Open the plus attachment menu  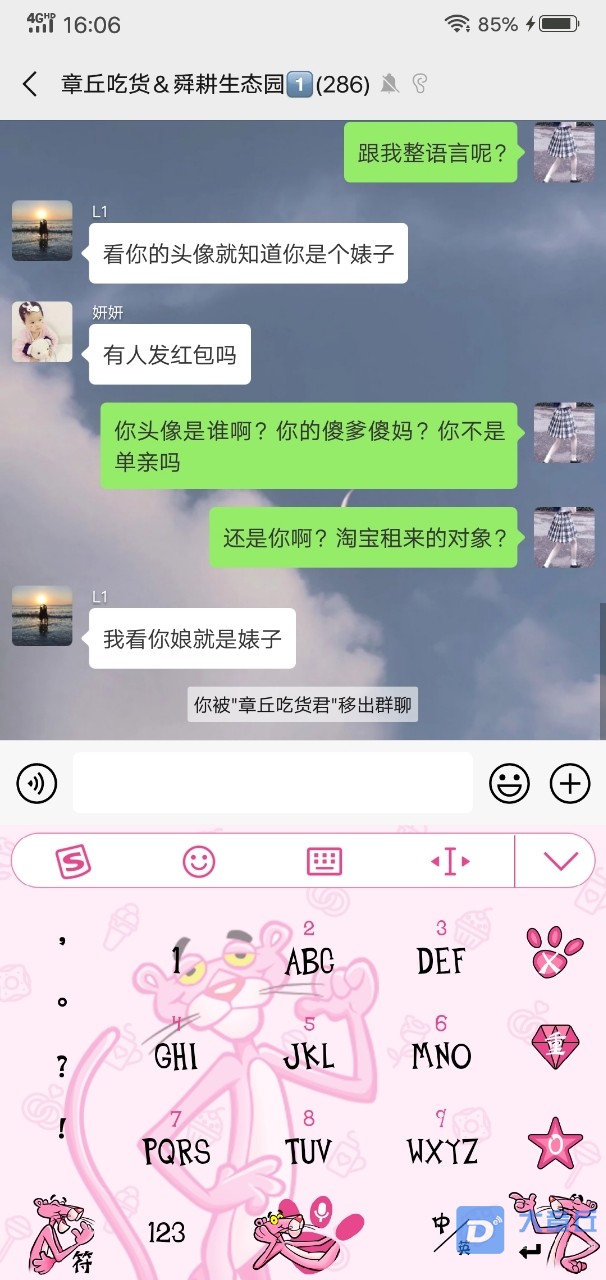click(x=570, y=783)
